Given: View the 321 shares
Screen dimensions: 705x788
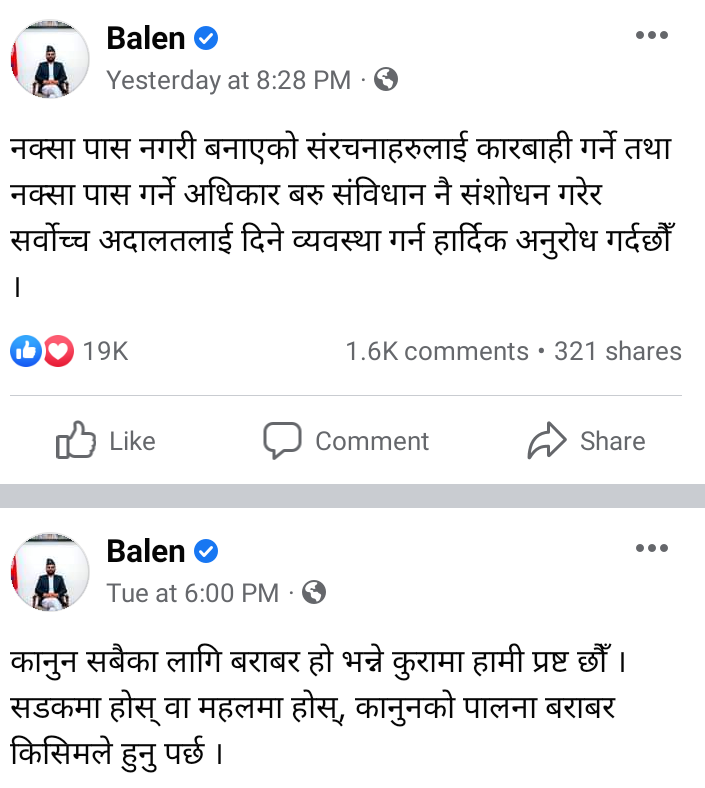Looking at the screenshot, I should 617,351.
